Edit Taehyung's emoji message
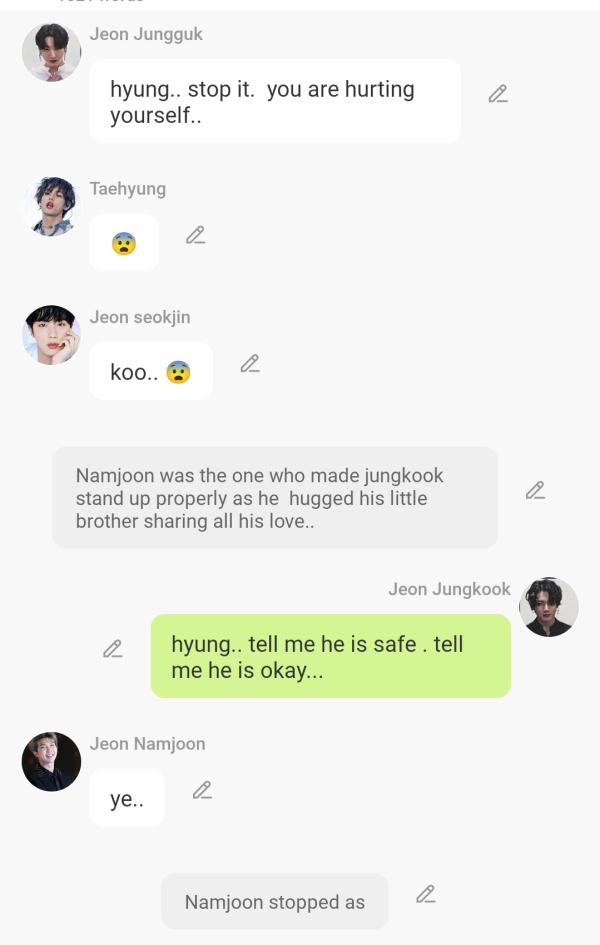The width and height of the screenshot is (600, 945). [196, 235]
